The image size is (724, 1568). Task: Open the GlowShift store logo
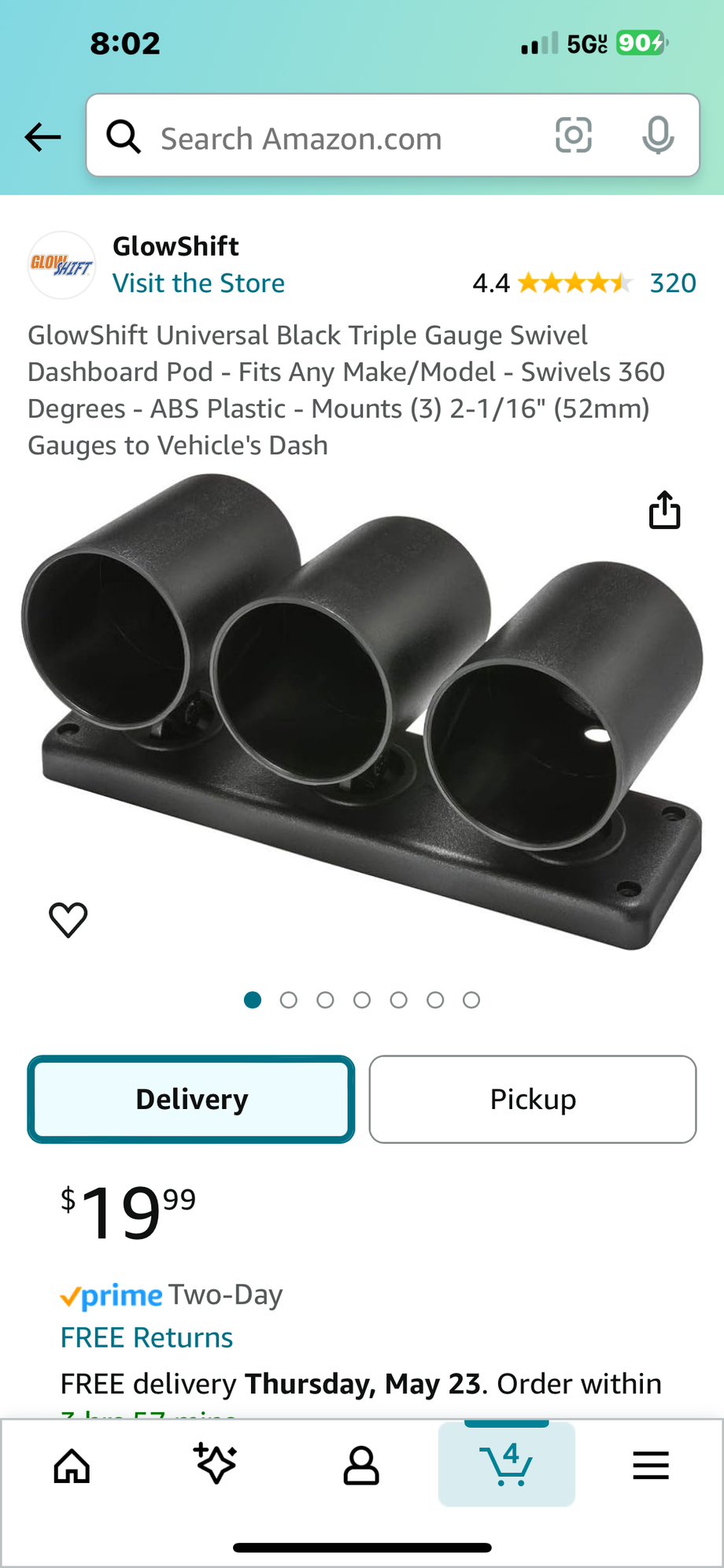point(61,264)
